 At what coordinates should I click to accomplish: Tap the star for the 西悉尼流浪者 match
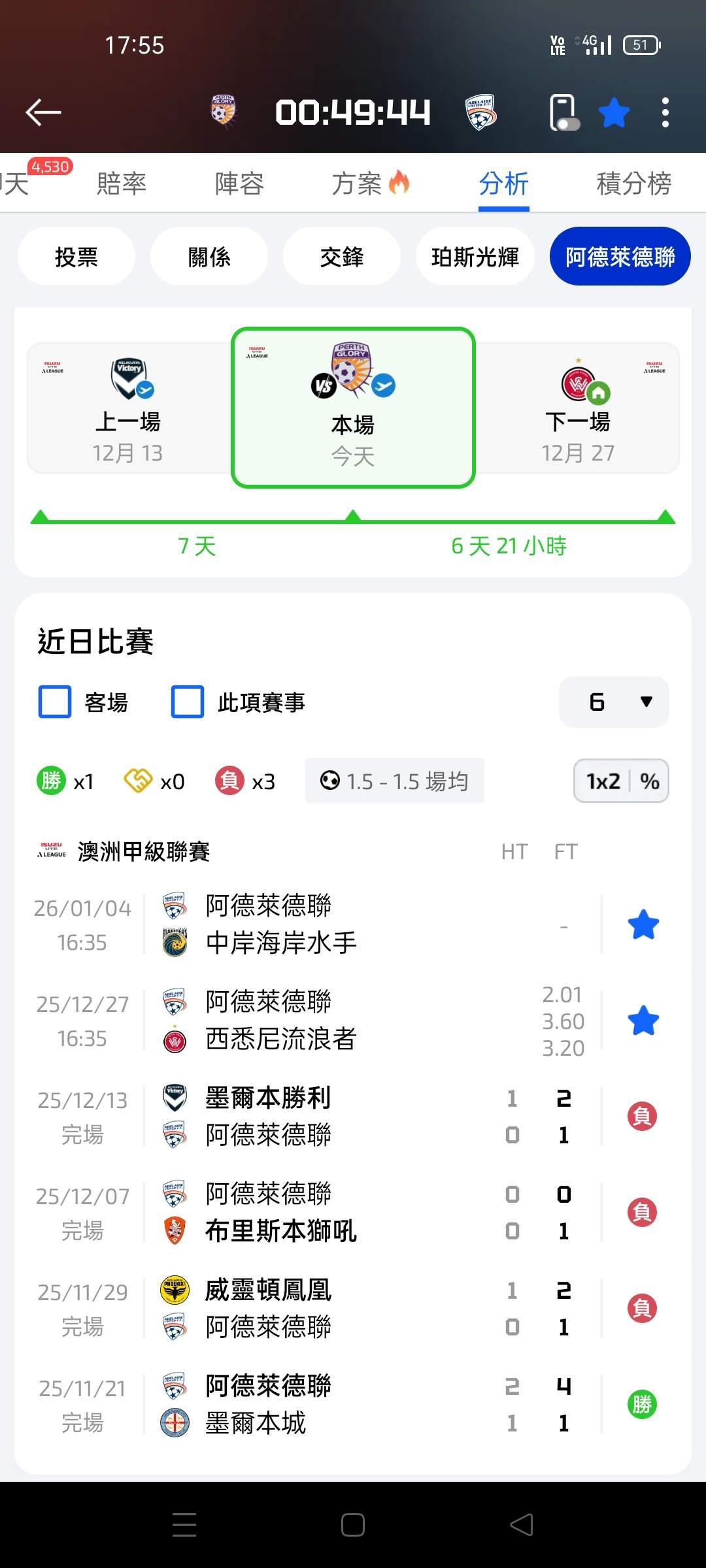(x=643, y=1021)
